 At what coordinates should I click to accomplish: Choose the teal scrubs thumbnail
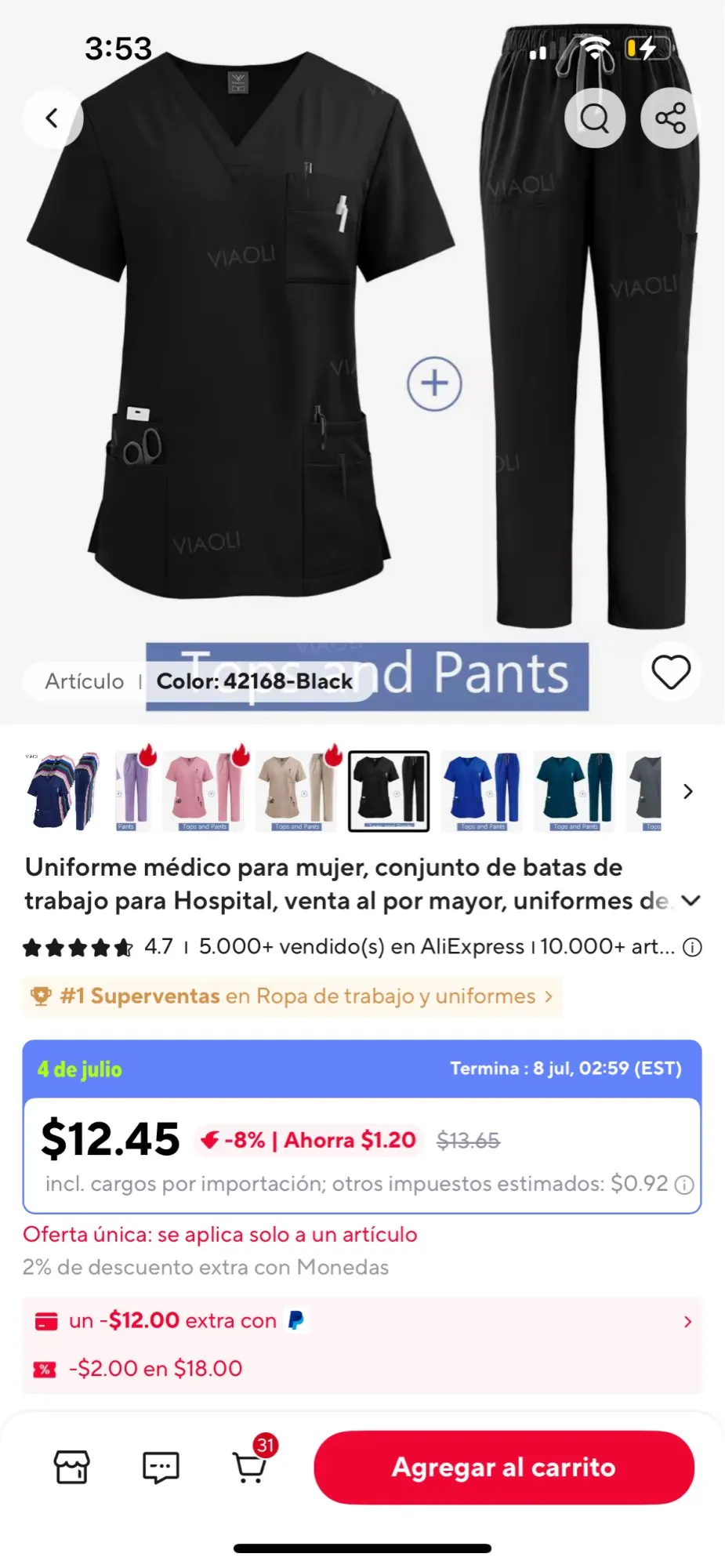tap(575, 791)
